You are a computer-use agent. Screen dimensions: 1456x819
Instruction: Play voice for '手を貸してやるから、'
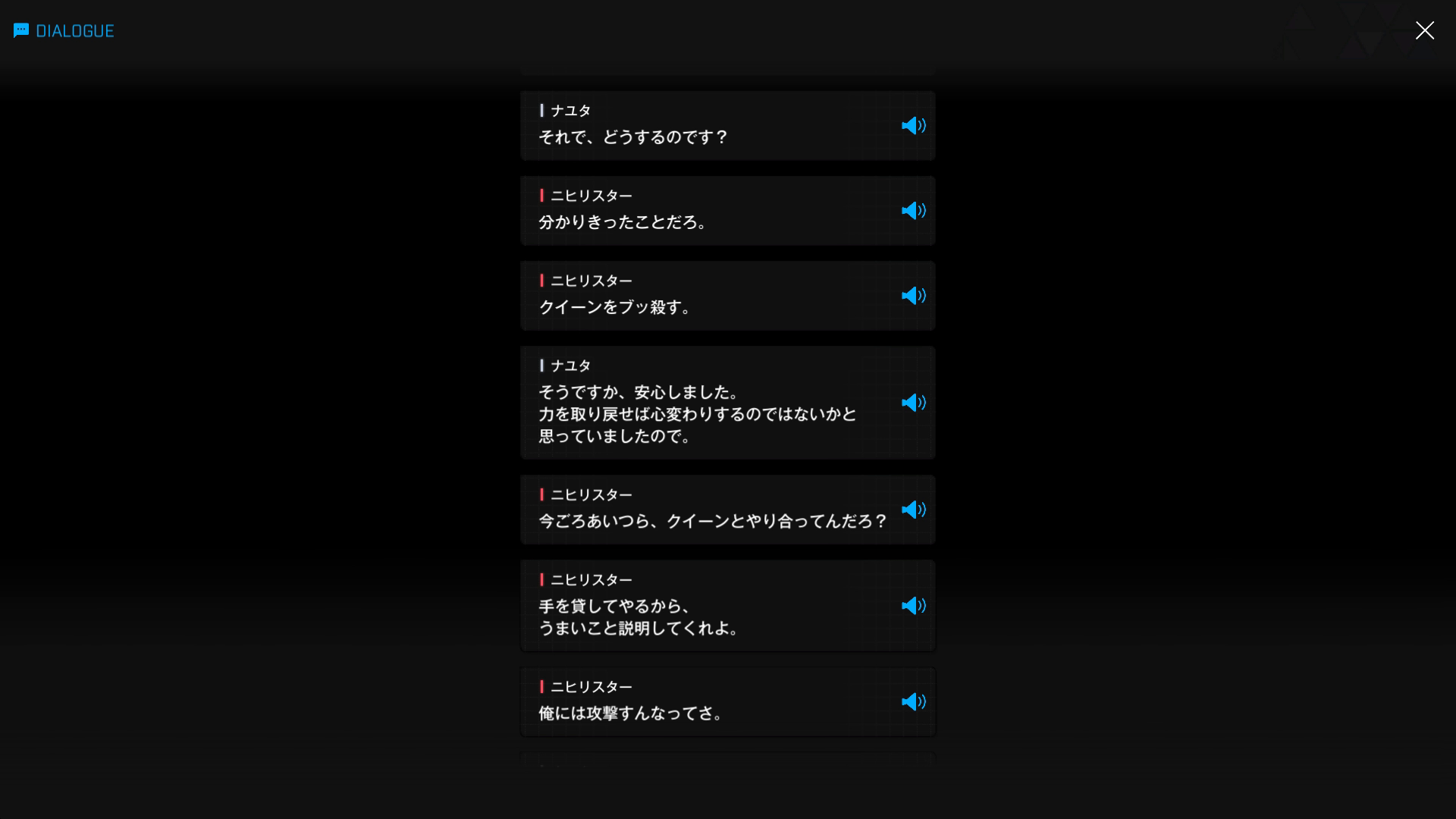(x=913, y=606)
